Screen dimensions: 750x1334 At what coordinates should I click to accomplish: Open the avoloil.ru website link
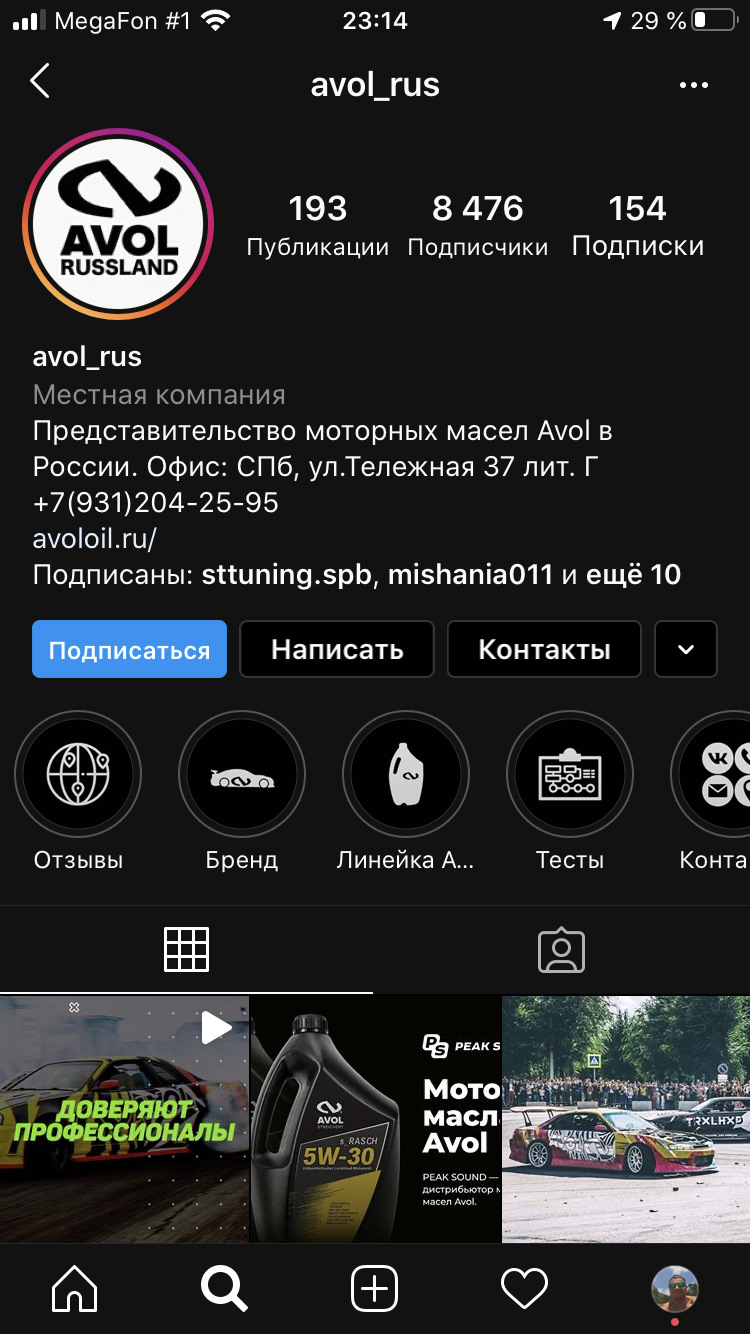coord(94,539)
